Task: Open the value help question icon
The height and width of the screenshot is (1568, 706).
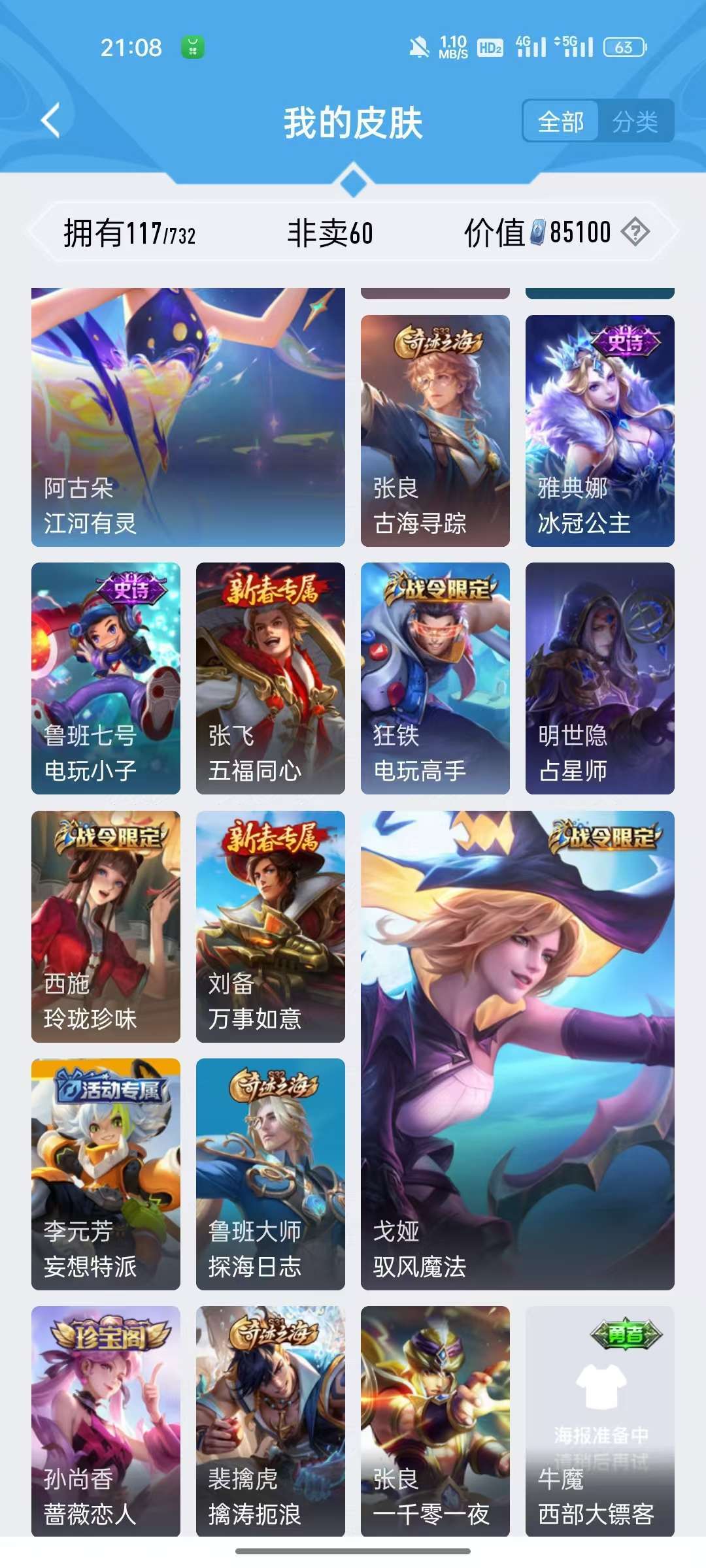Action: tap(635, 232)
